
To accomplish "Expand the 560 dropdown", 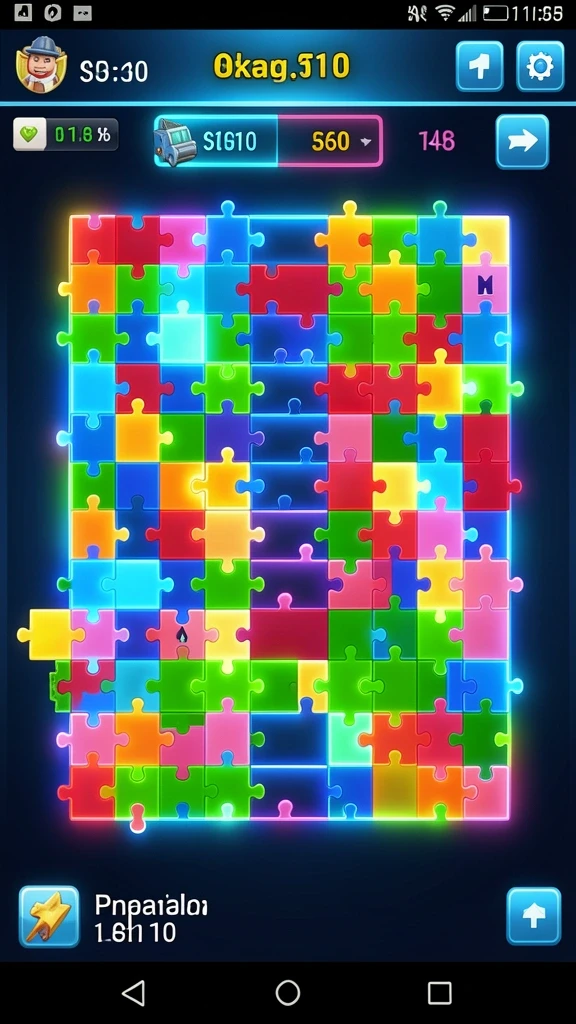I will tap(330, 141).
